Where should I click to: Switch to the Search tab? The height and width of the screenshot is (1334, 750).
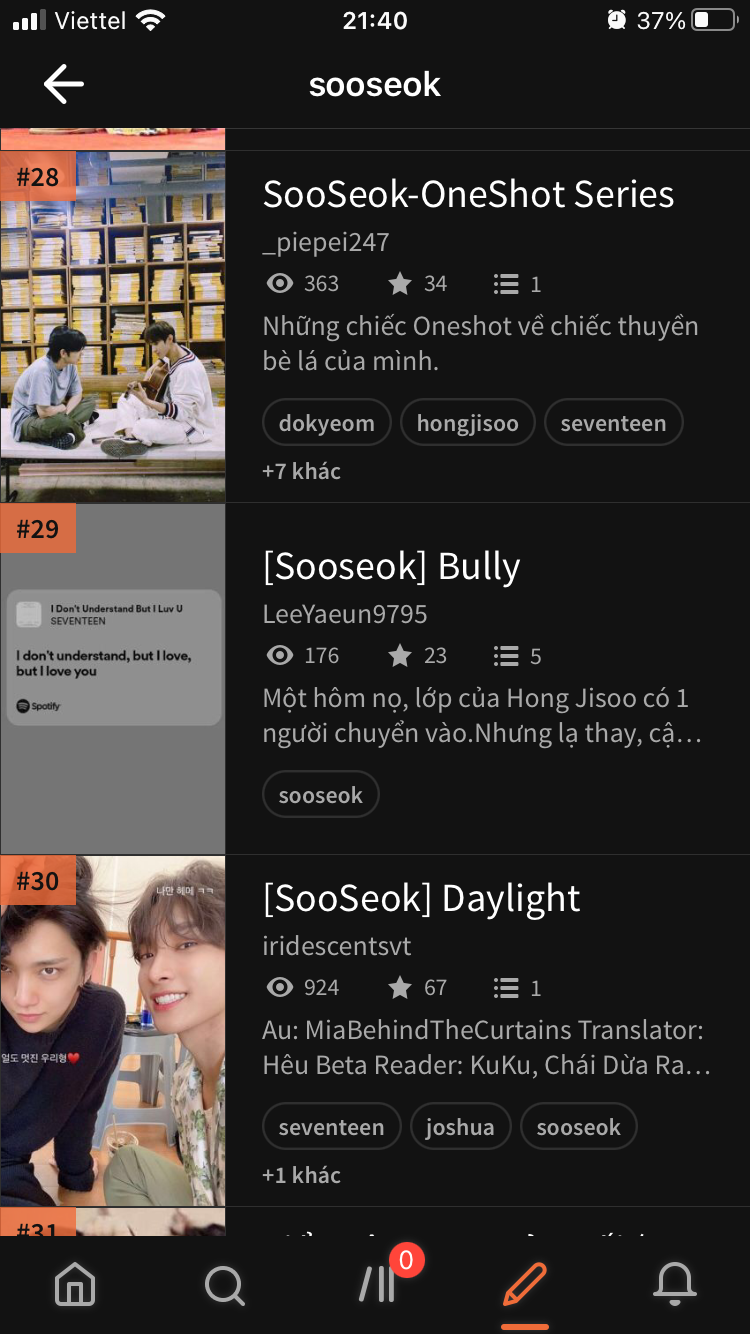(x=225, y=1283)
